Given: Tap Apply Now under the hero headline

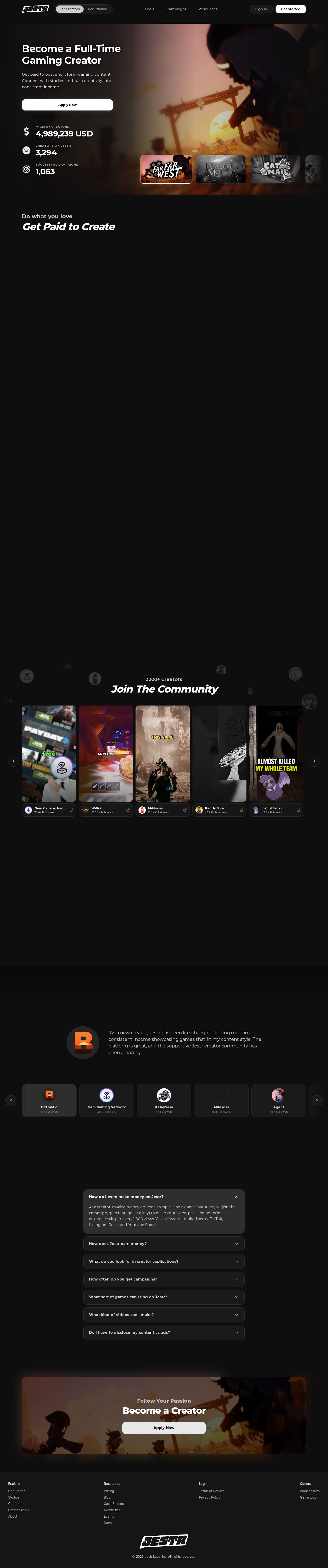Looking at the screenshot, I should [68, 105].
